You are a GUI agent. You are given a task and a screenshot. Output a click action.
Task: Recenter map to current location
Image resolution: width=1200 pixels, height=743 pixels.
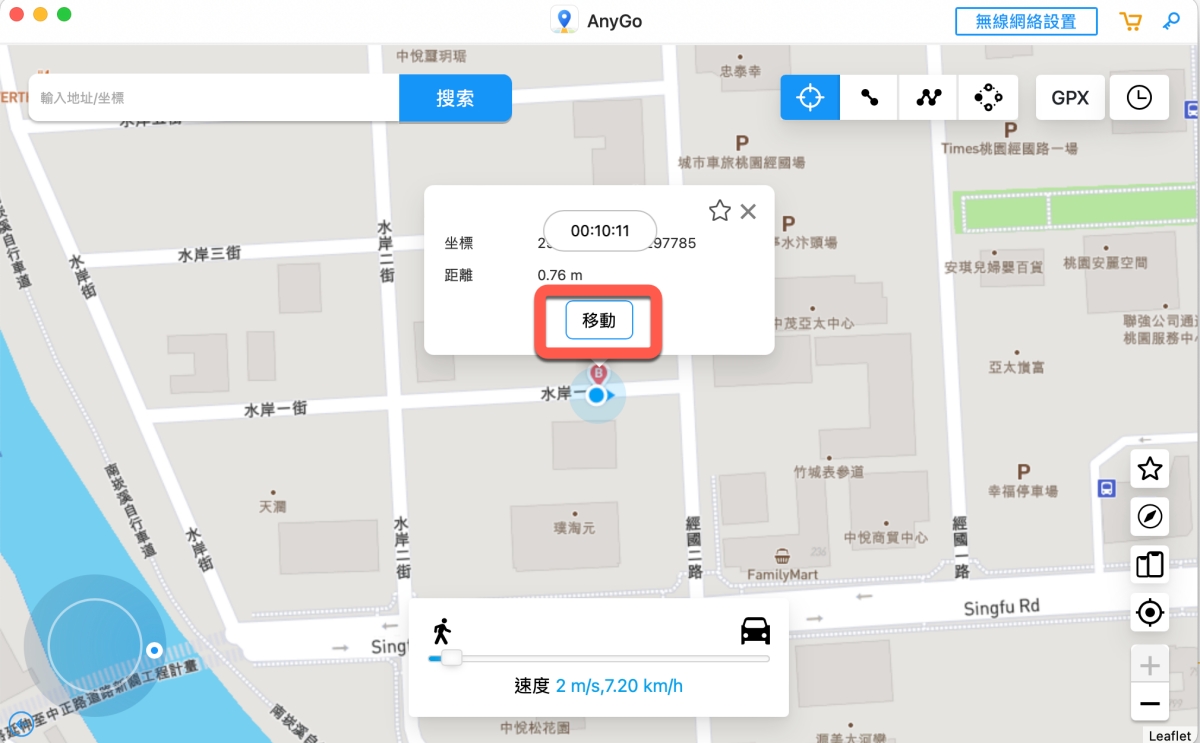1150,611
